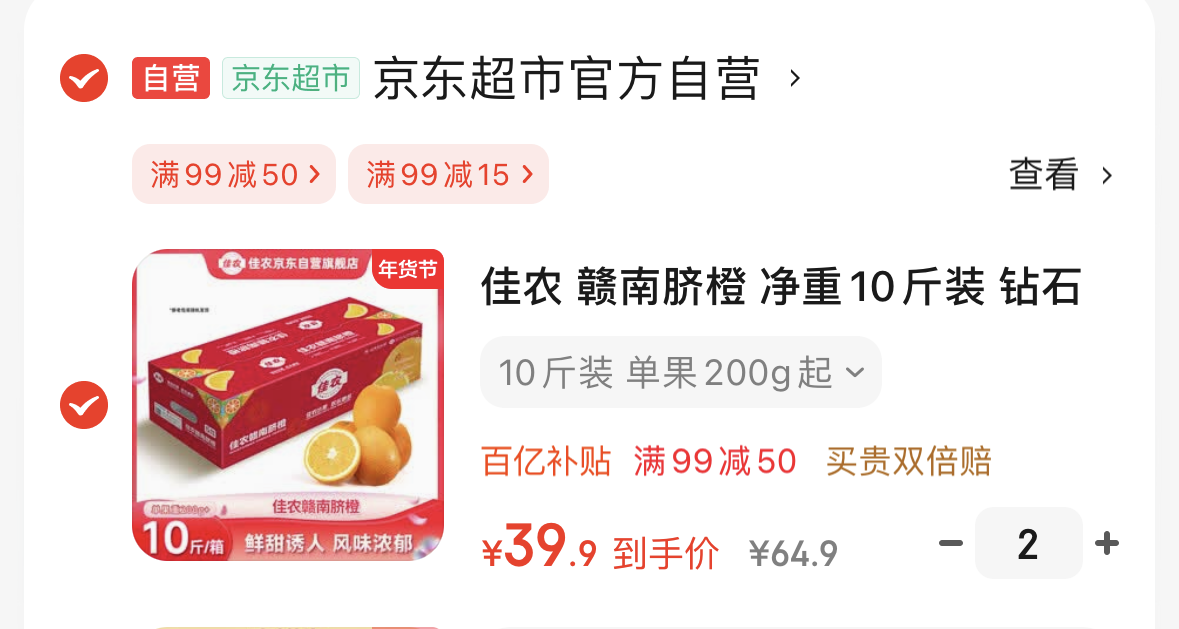Screen dimensions: 1179x629
Task: Expand the 10斤装 单果200g起 spec selector
Action: 680,373
